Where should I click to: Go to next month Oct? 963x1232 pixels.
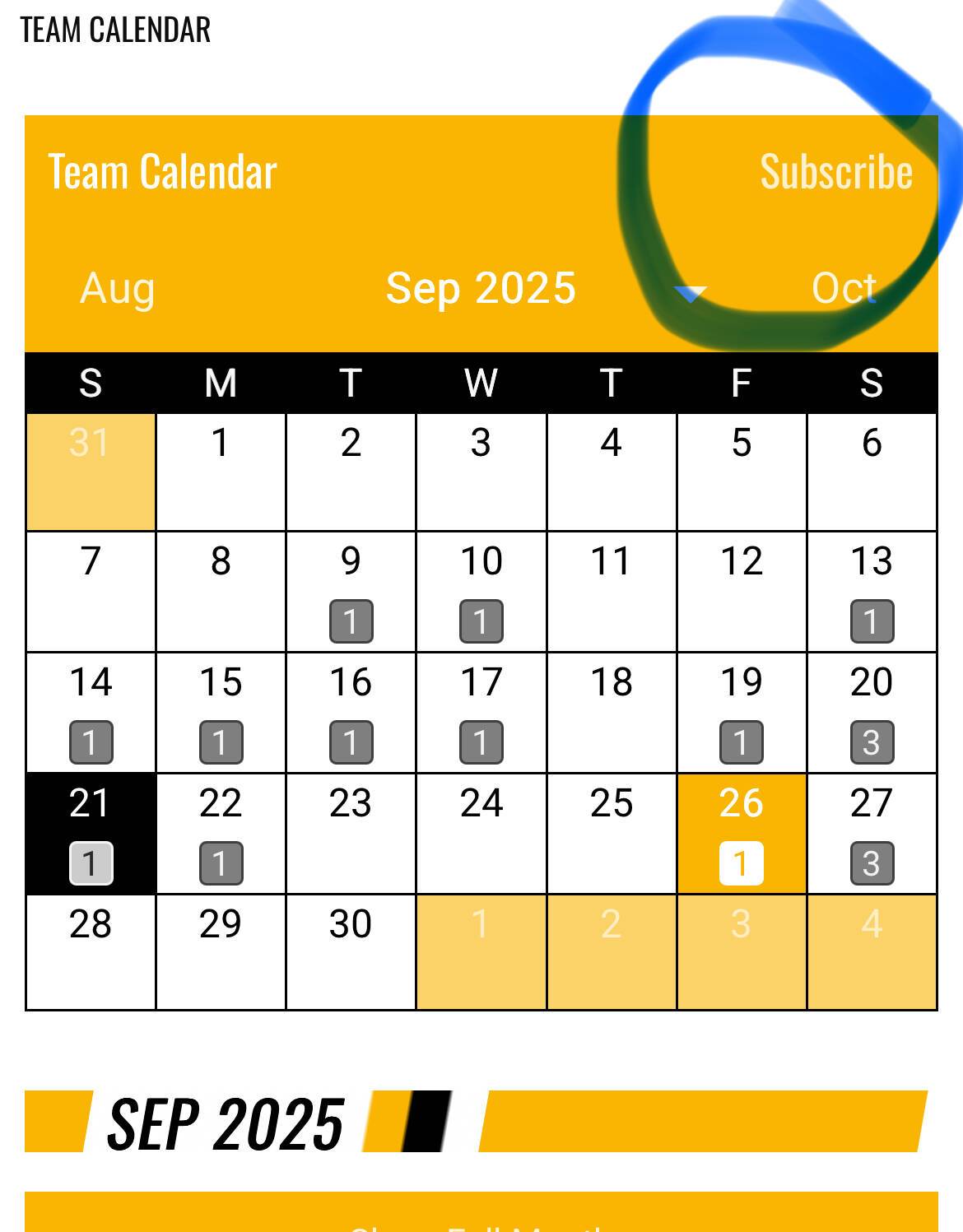(x=844, y=288)
